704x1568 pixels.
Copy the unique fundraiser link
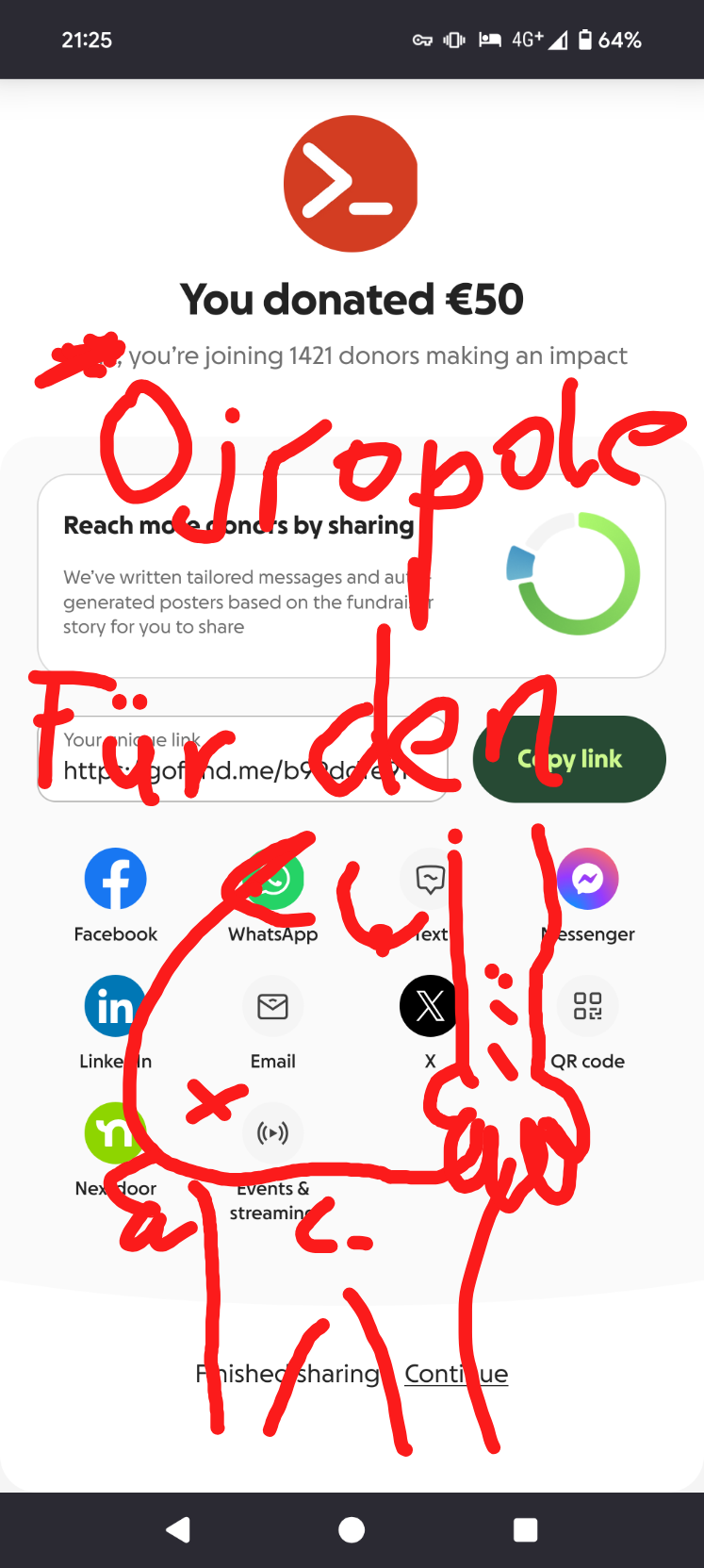tap(569, 759)
